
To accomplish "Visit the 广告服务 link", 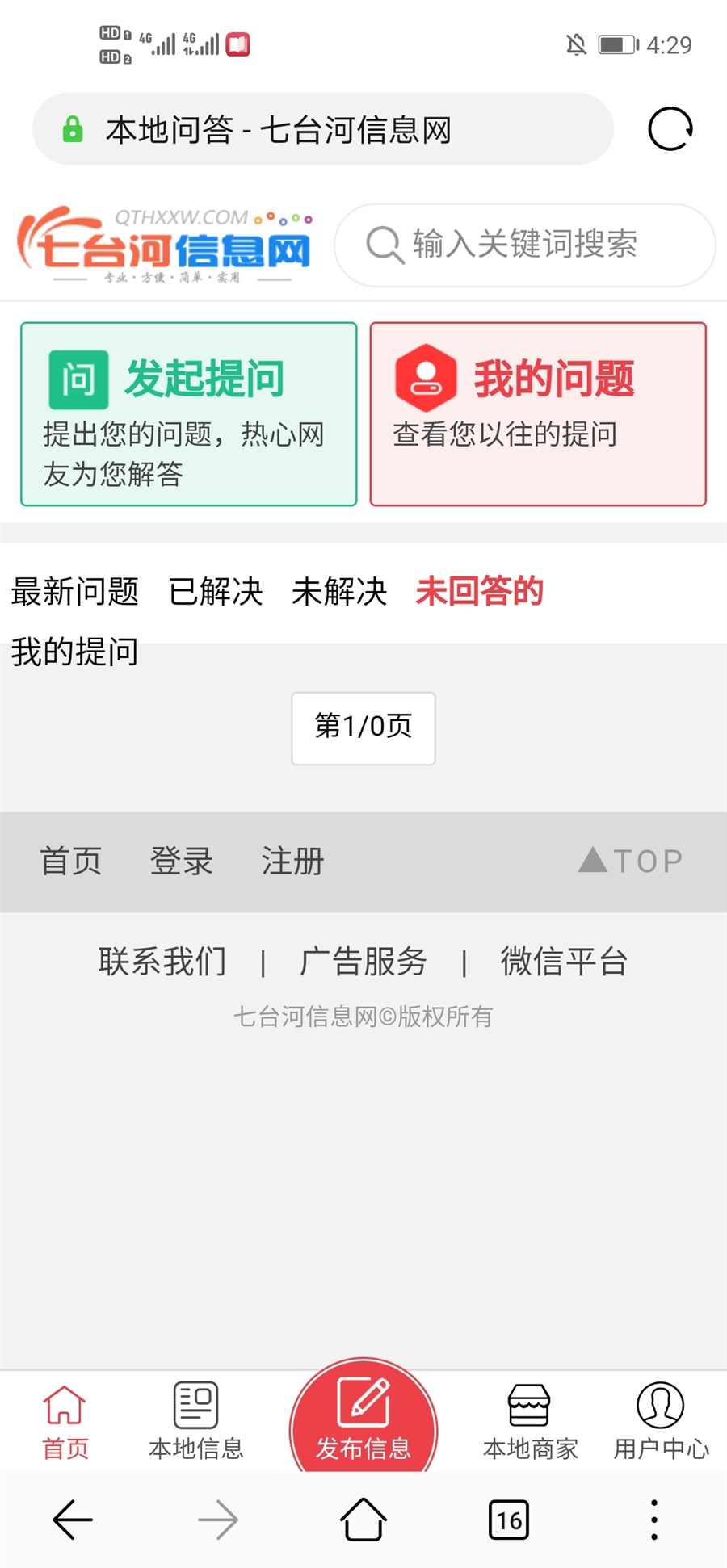I will 363,962.
